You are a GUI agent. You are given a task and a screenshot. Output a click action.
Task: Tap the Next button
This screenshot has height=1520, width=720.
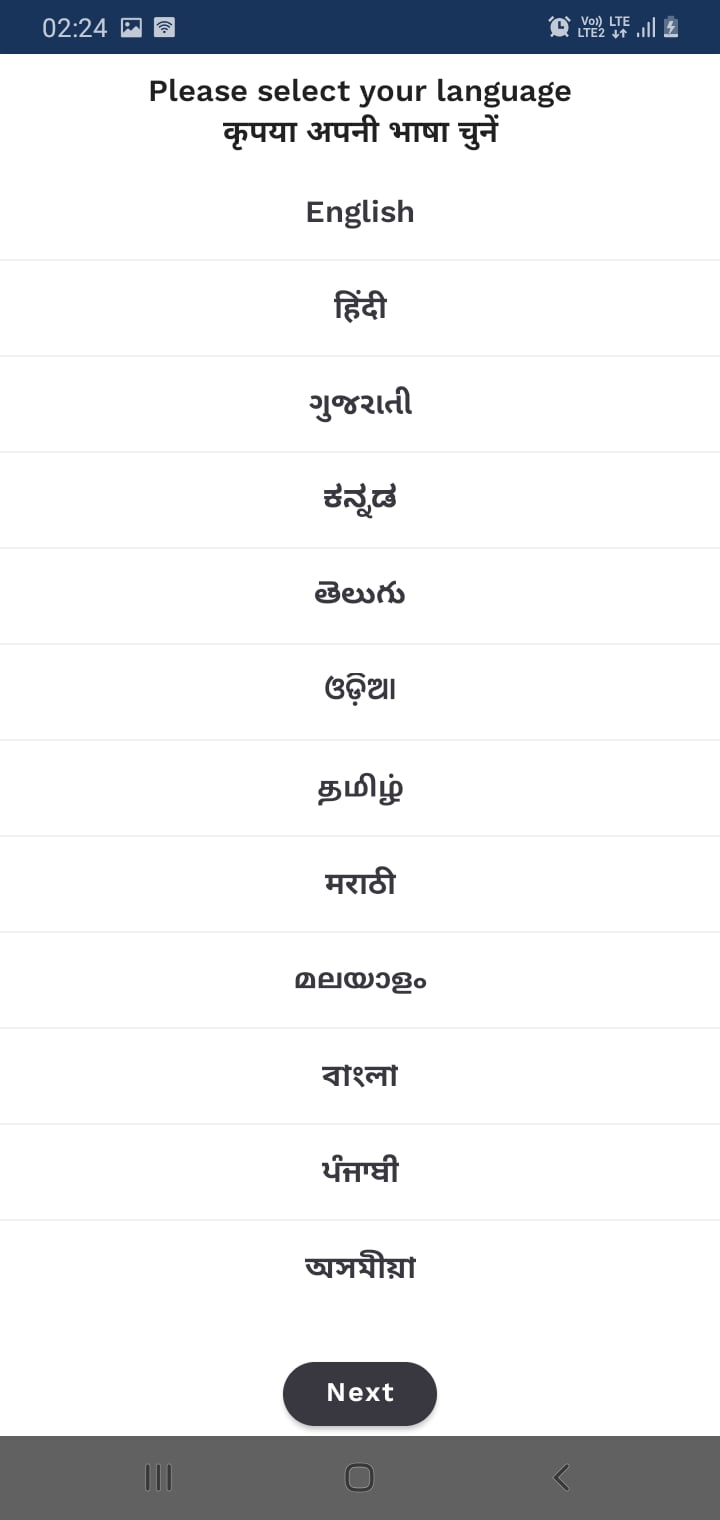coord(360,1393)
